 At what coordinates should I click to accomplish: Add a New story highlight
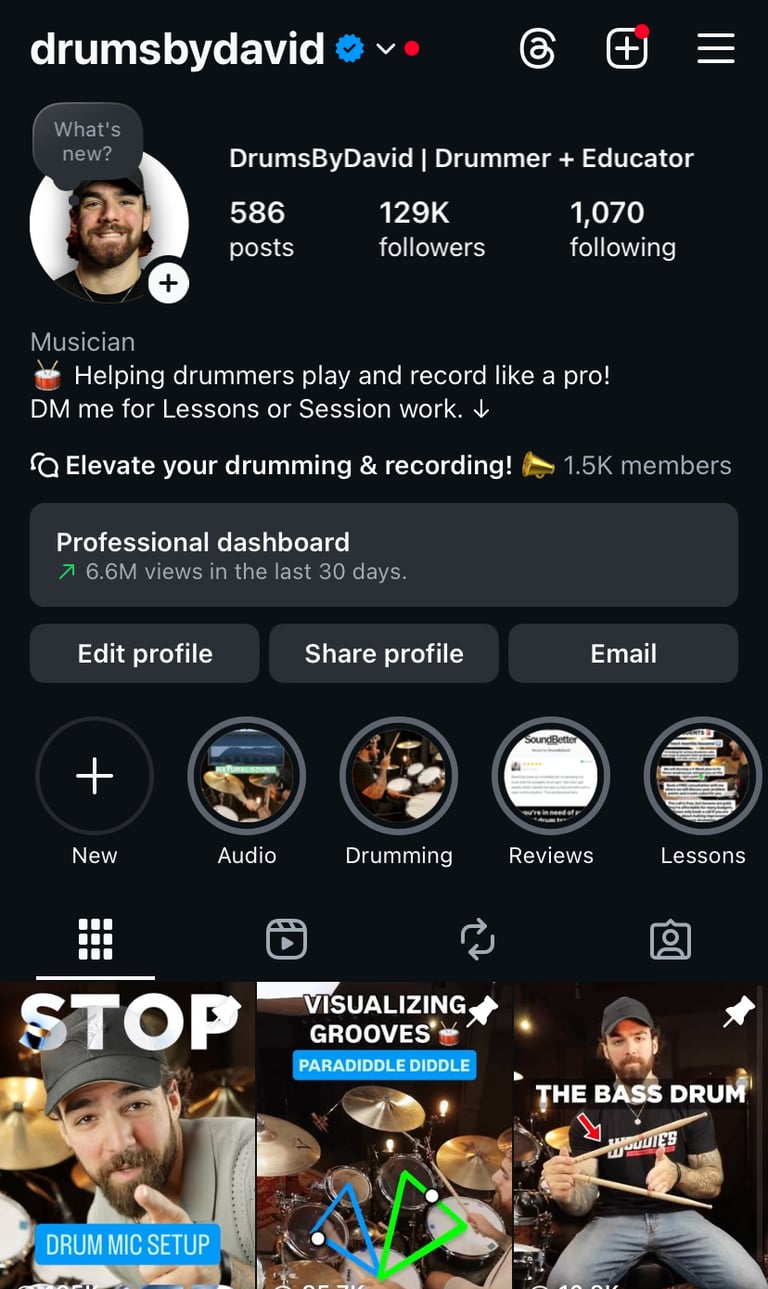pos(94,776)
